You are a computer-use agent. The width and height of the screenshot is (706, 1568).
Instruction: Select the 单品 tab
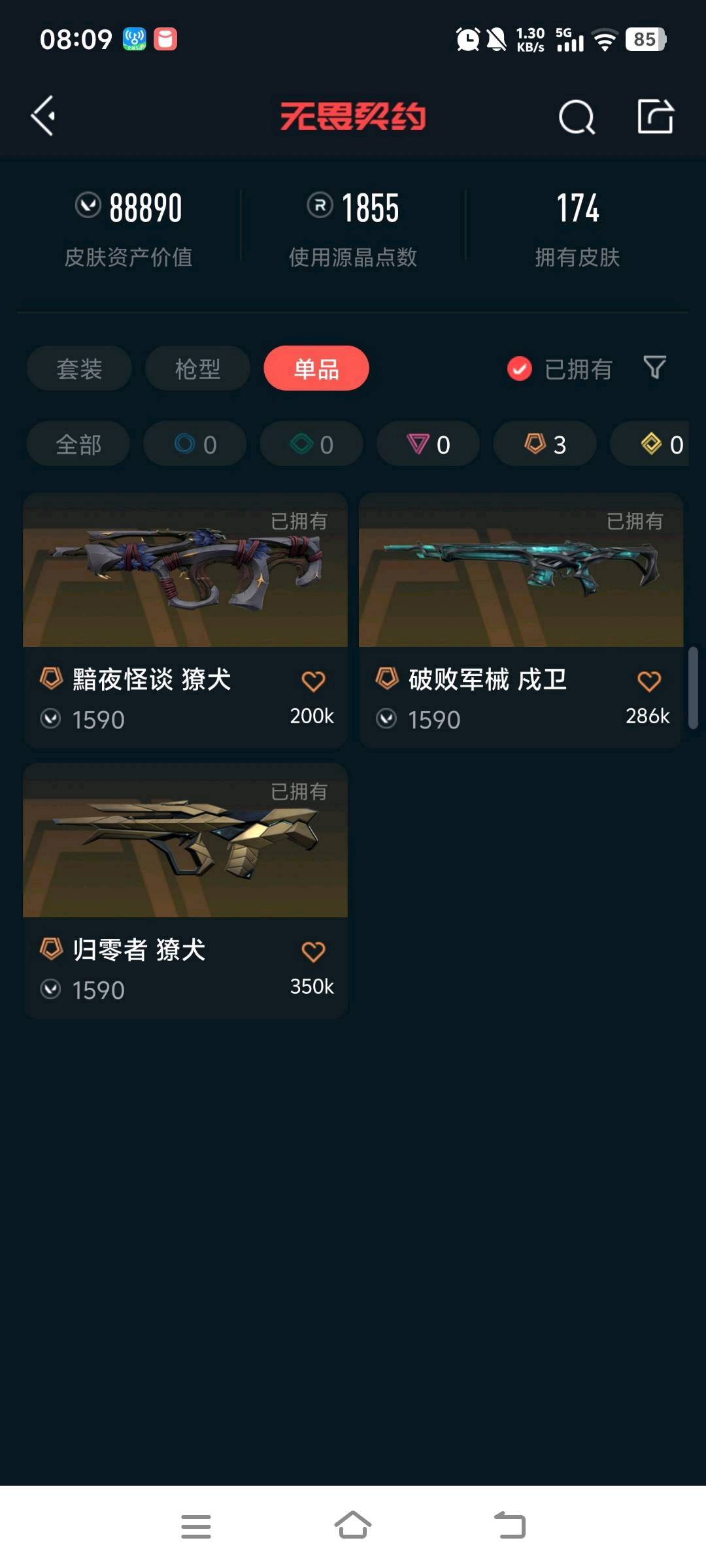316,368
